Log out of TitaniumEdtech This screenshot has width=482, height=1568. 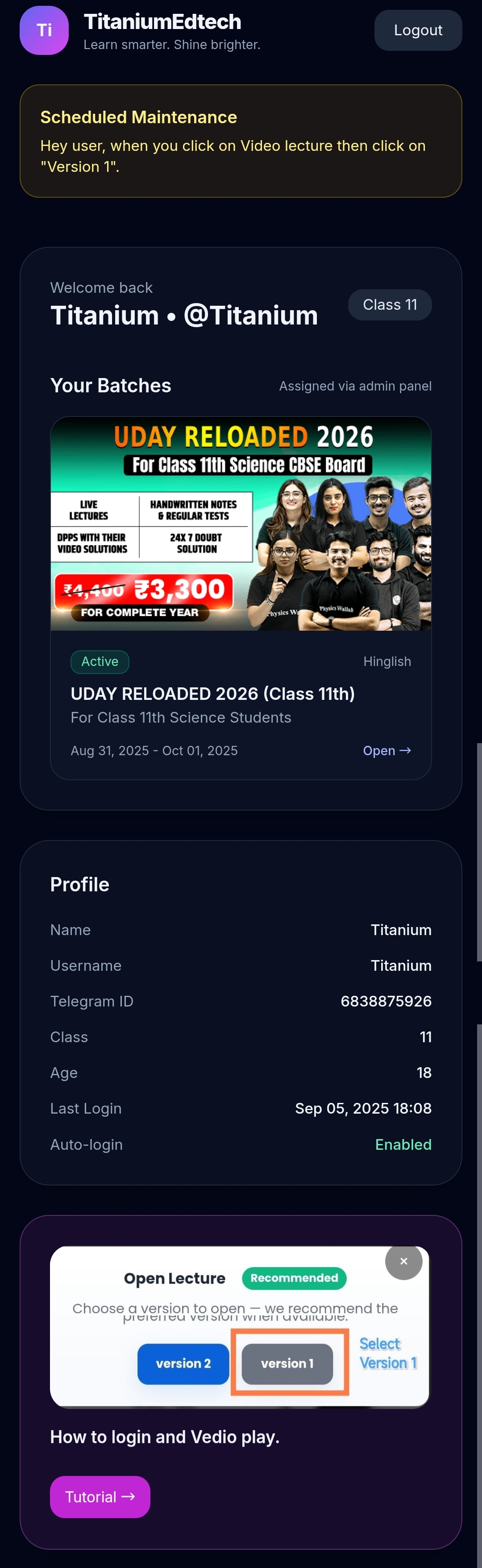point(417,30)
